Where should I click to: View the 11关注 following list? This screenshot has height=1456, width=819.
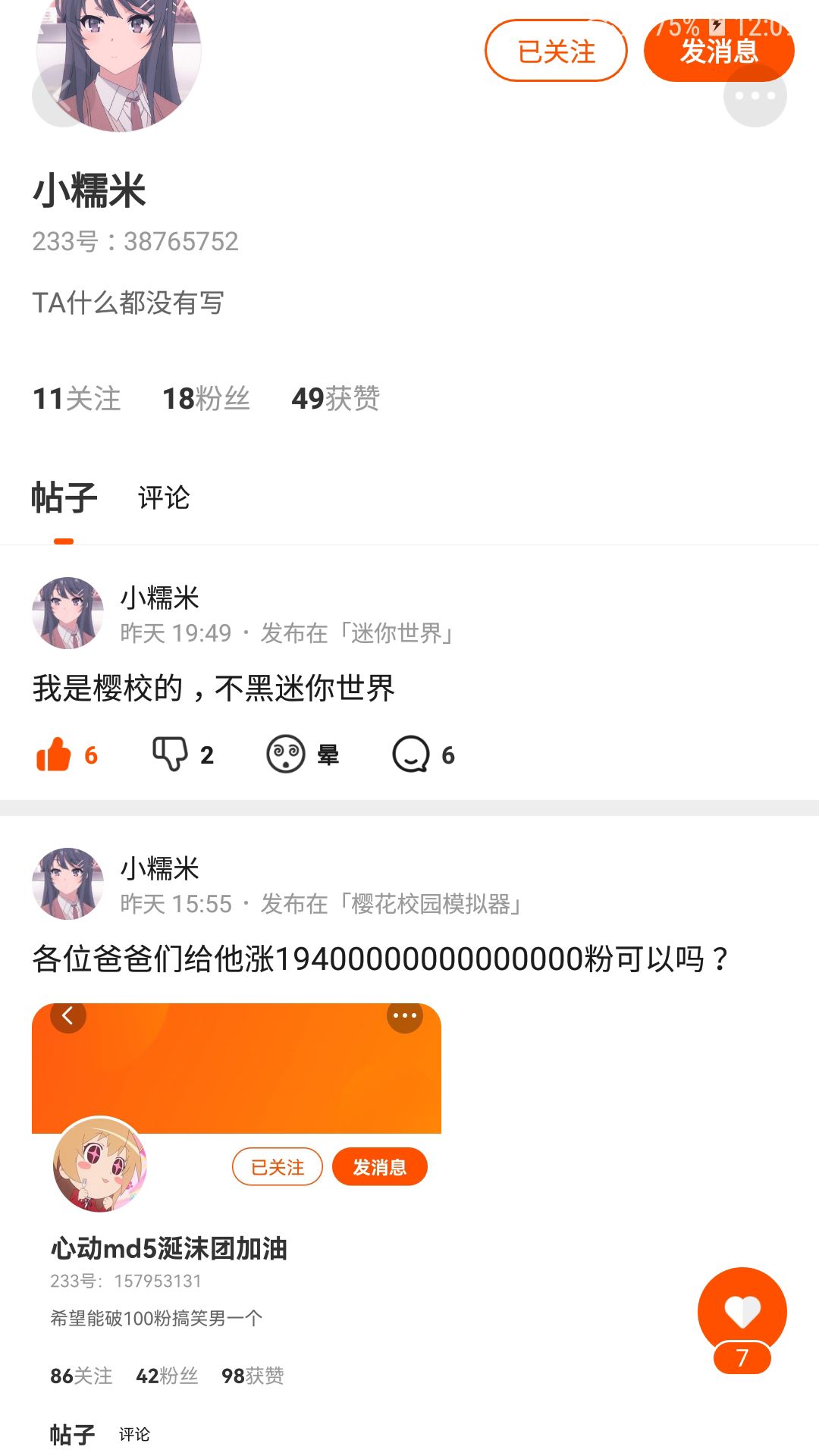click(x=77, y=398)
